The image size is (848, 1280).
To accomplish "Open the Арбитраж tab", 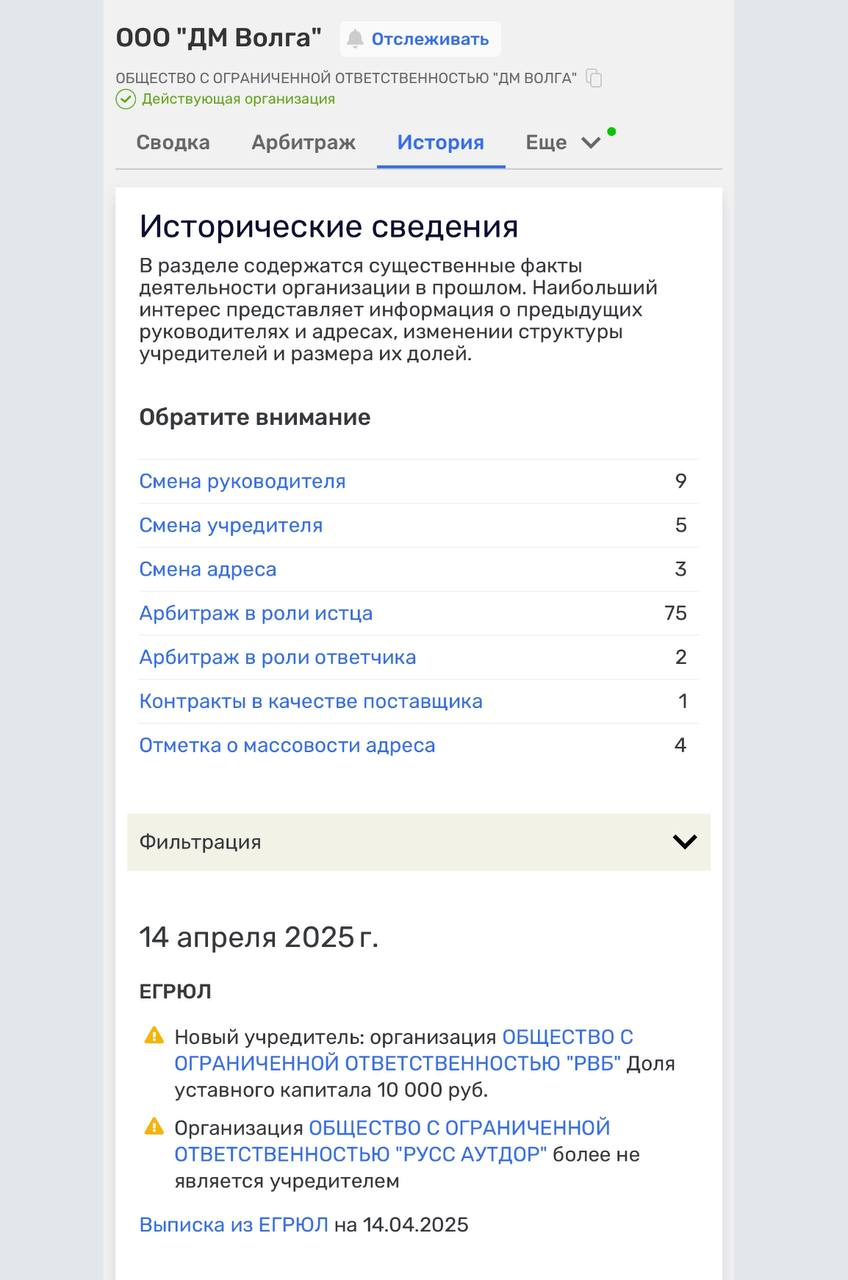I will 303,142.
